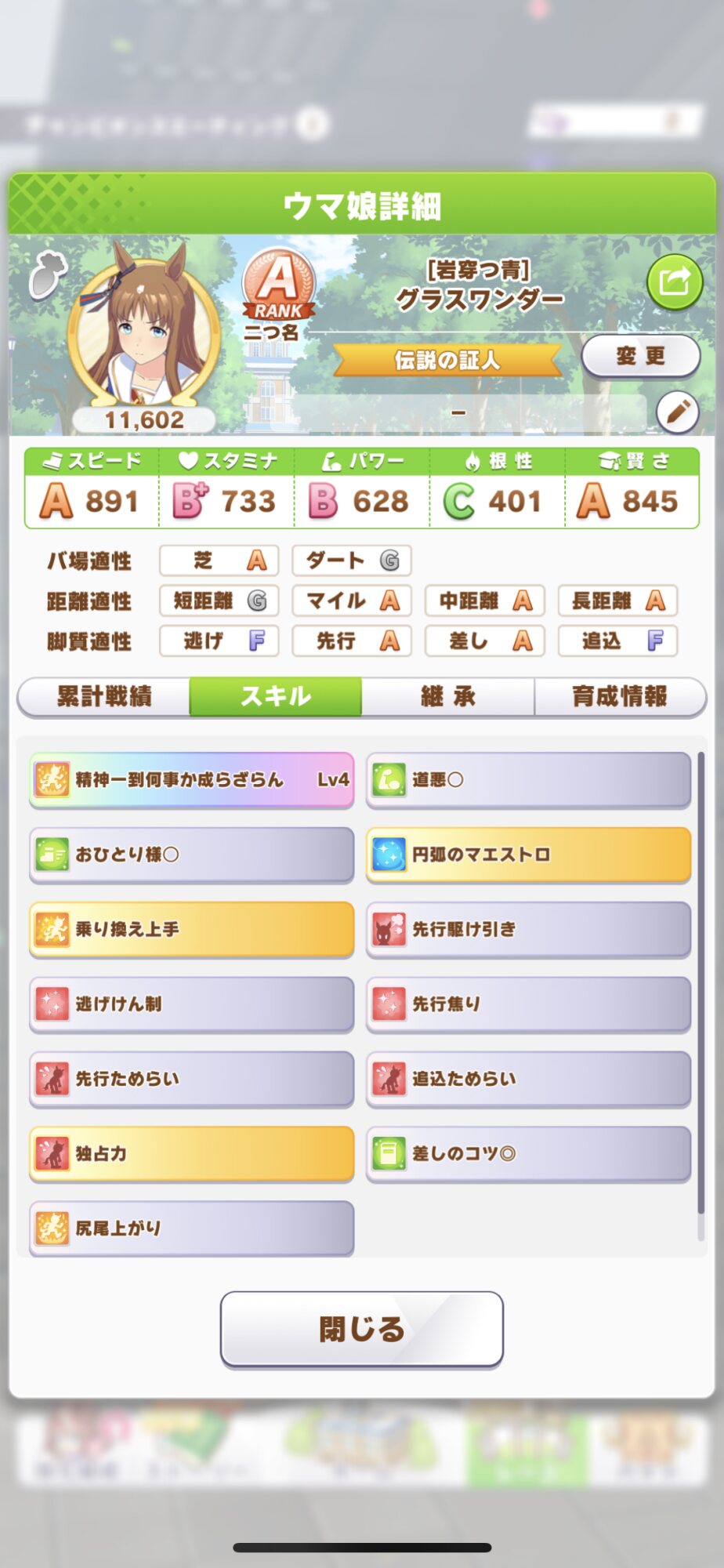Image resolution: width=724 pixels, height=1568 pixels.
Task: Show details for 追込ためらい skill
Action: 528,1079
